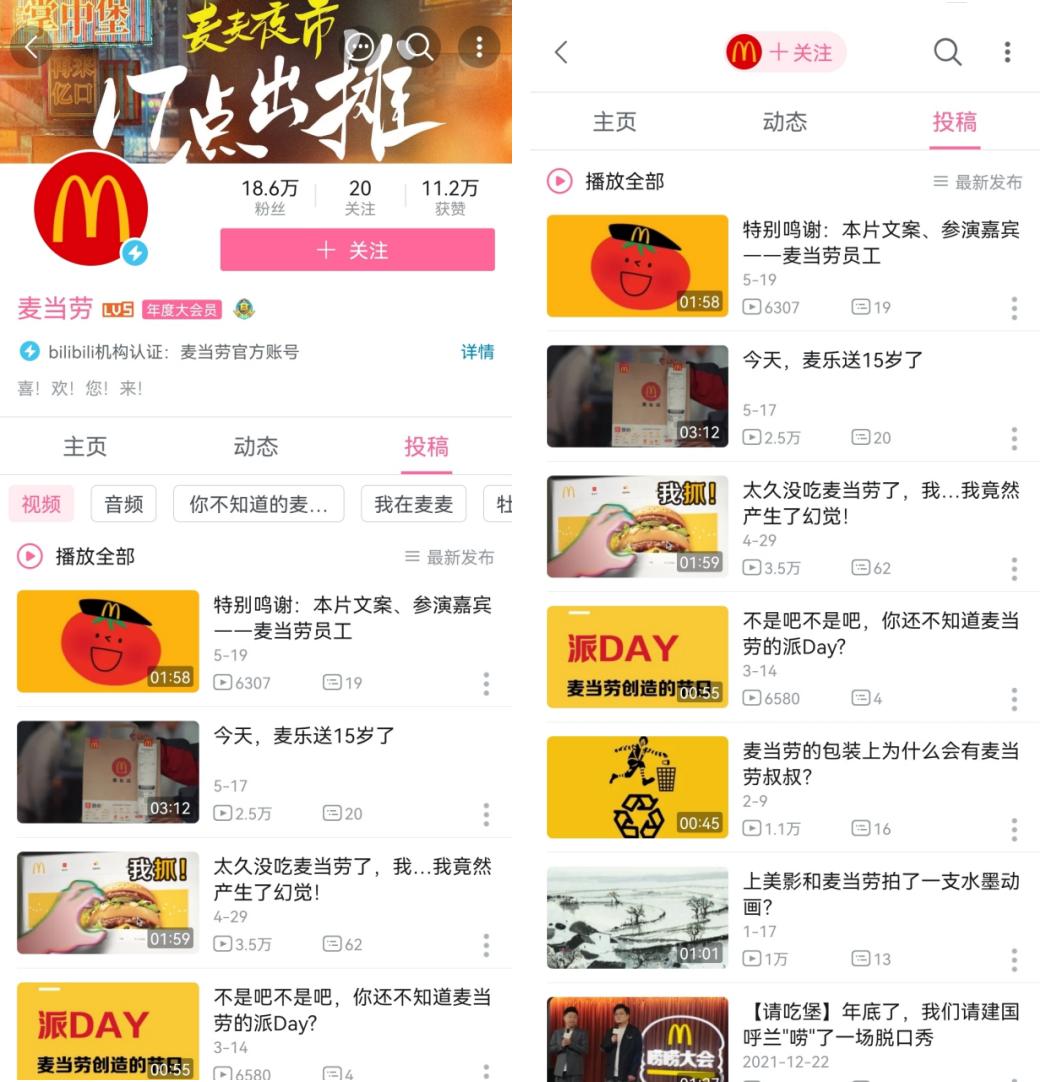The image size is (1040, 1082).
Task: Tap the pink 关注 button below follower stats
Action: 357,250
